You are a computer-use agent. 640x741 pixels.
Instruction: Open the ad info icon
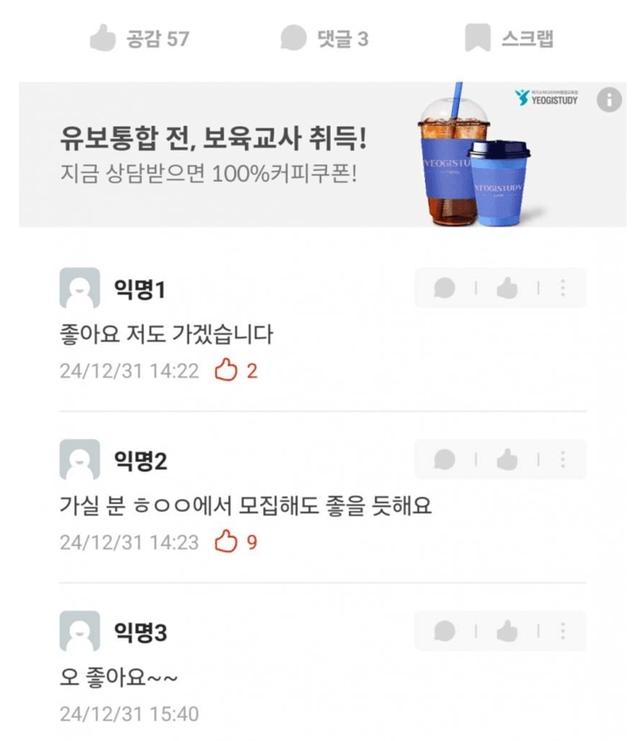(609, 99)
